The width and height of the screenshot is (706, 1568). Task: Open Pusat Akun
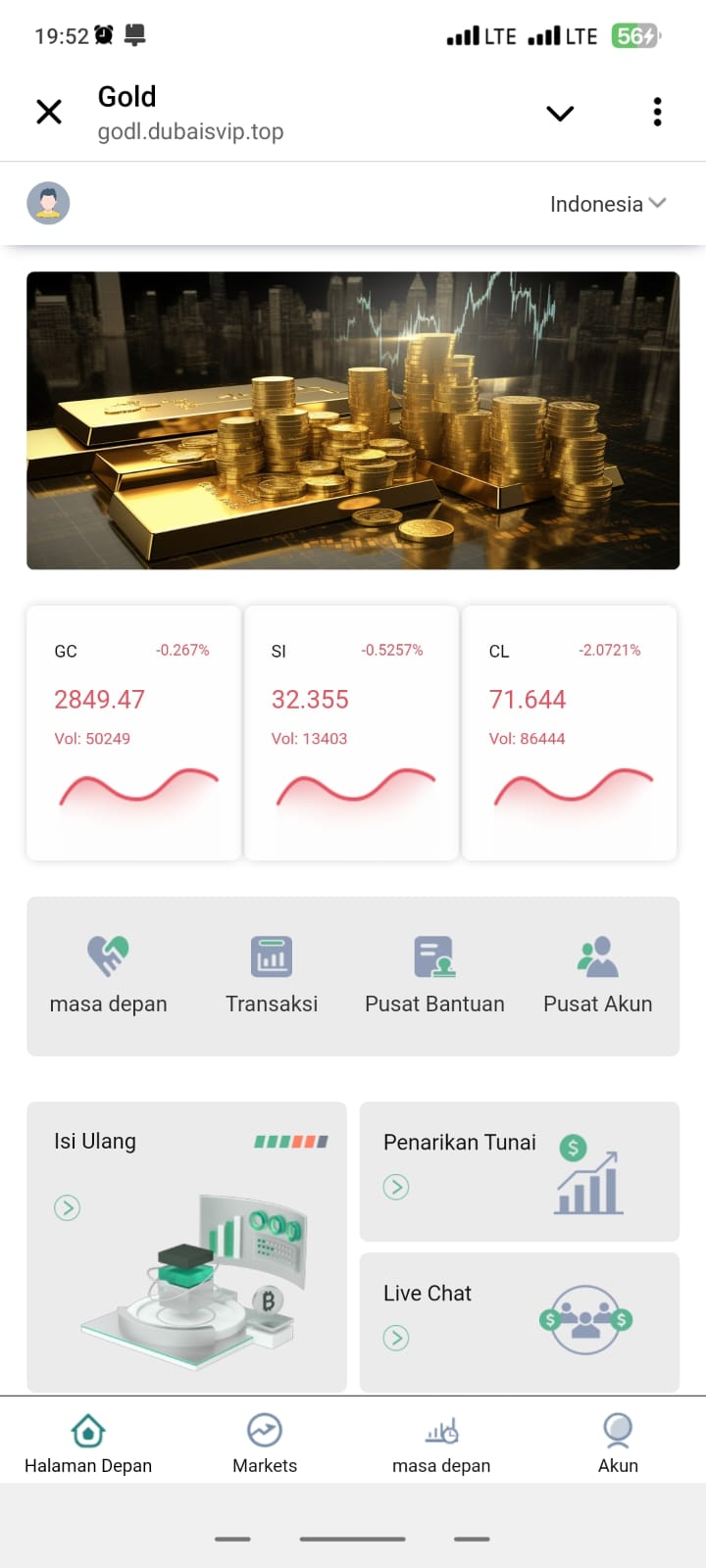click(597, 974)
